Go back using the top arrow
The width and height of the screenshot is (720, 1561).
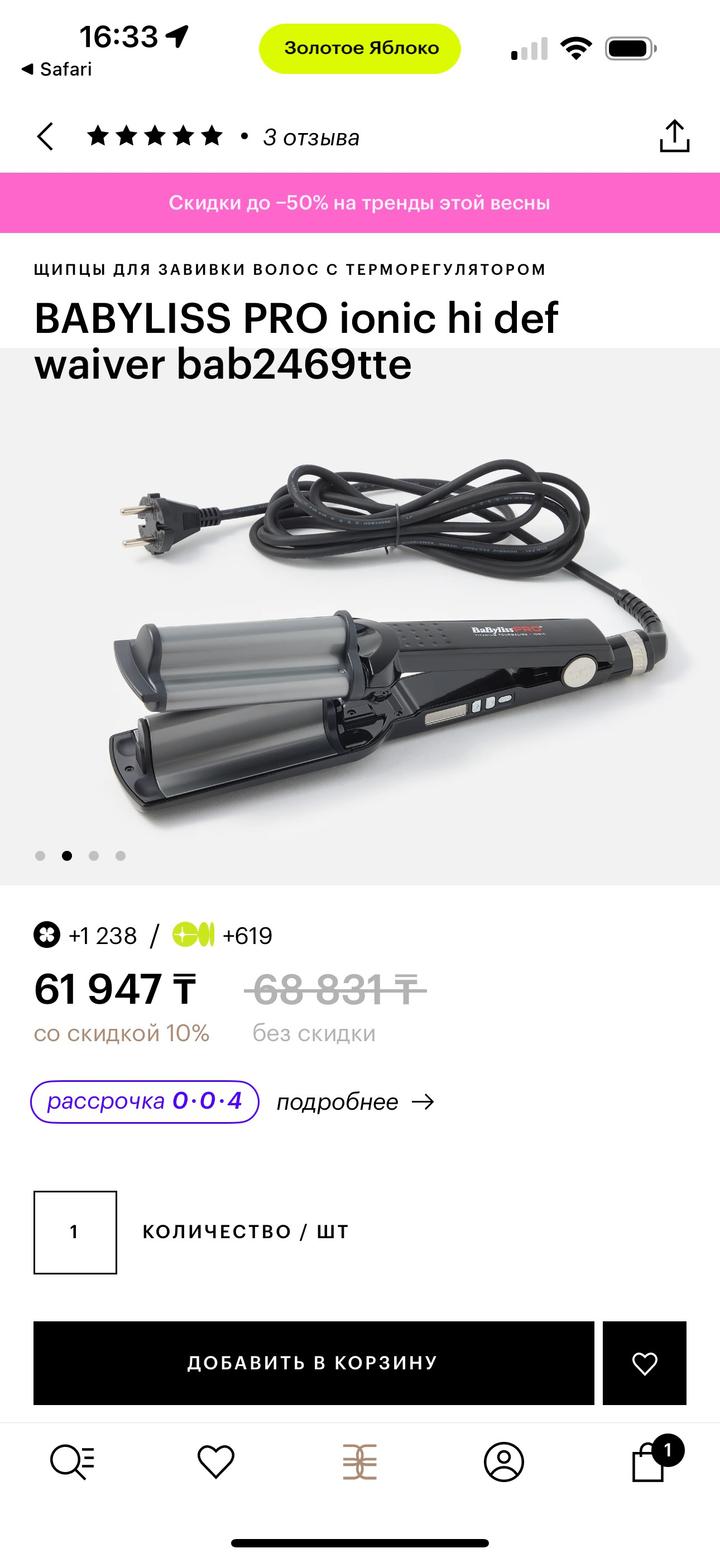coord(45,137)
